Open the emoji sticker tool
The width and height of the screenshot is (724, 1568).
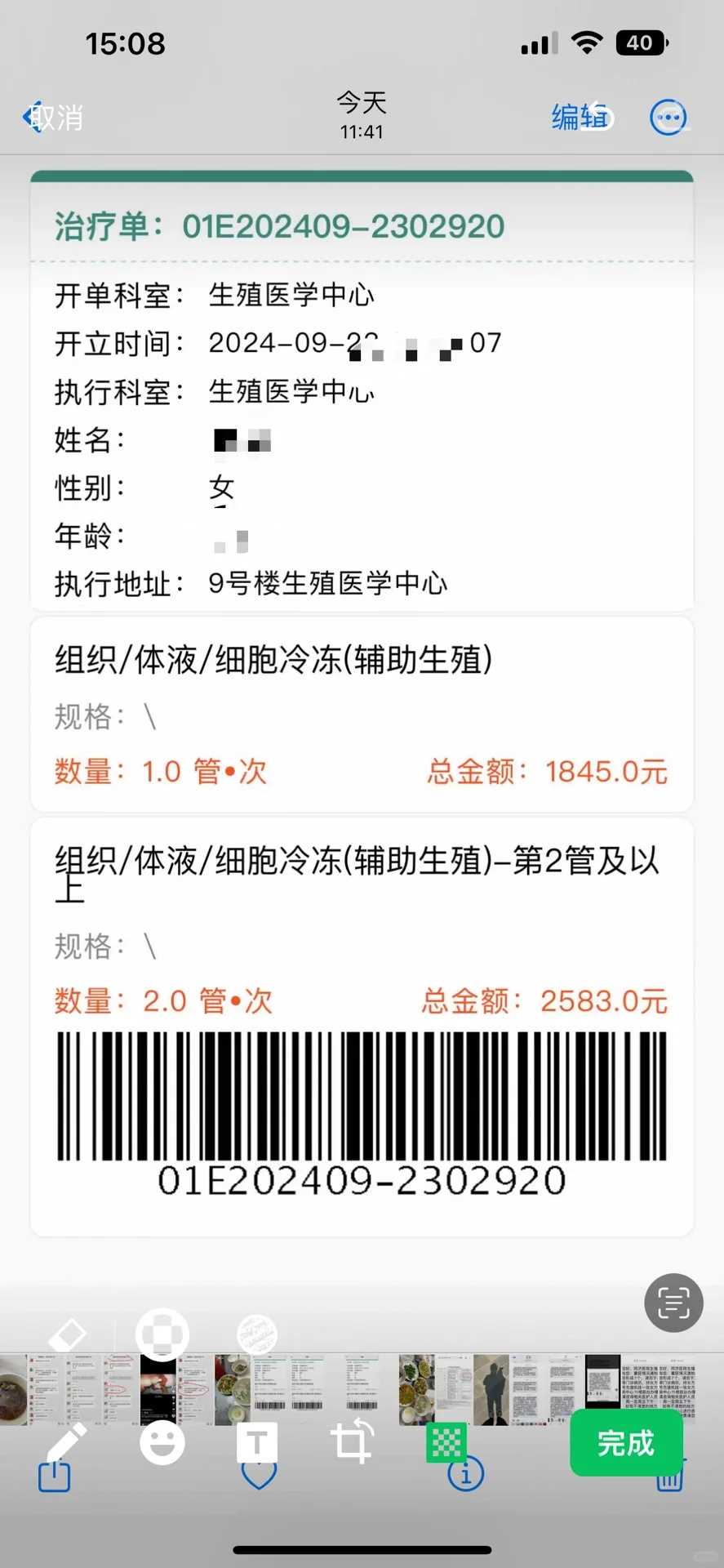click(x=162, y=1441)
